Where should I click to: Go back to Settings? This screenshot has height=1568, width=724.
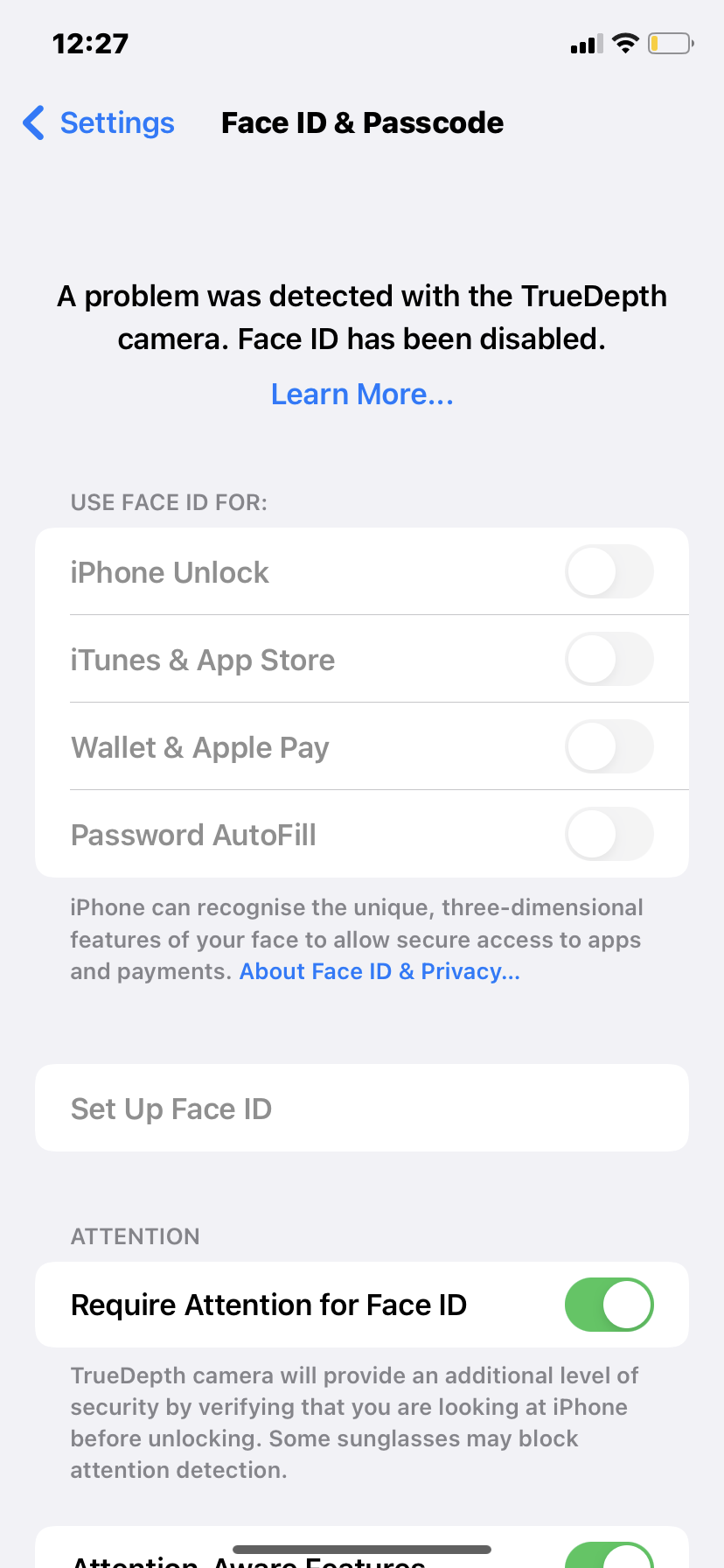(99, 122)
